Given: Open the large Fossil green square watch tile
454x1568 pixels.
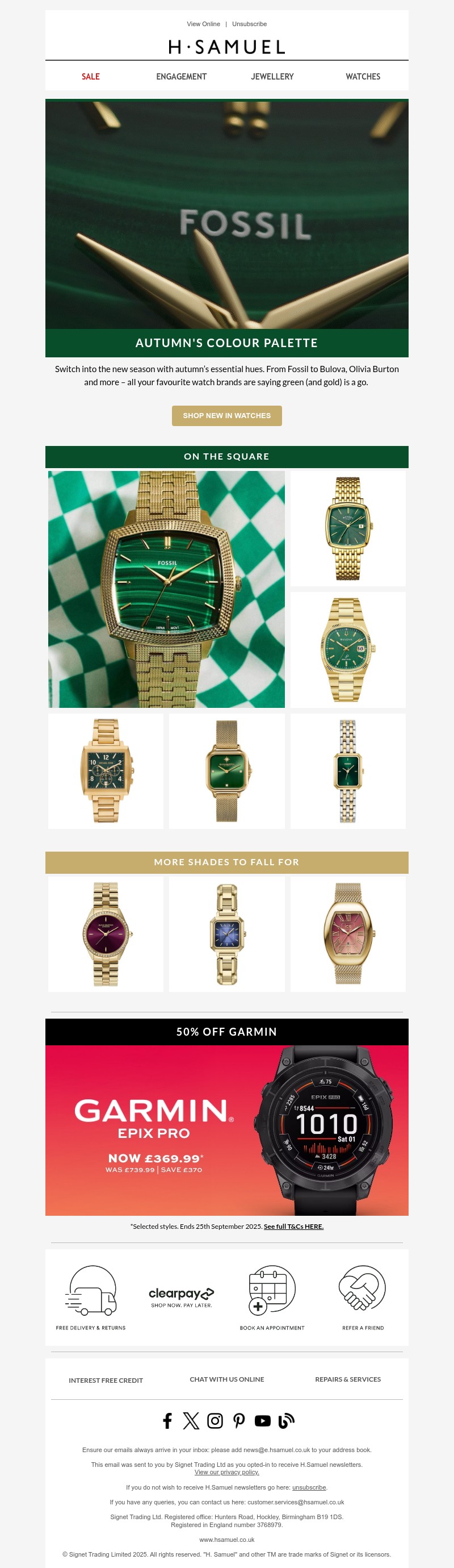Looking at the screenshot, I should 166,589.
